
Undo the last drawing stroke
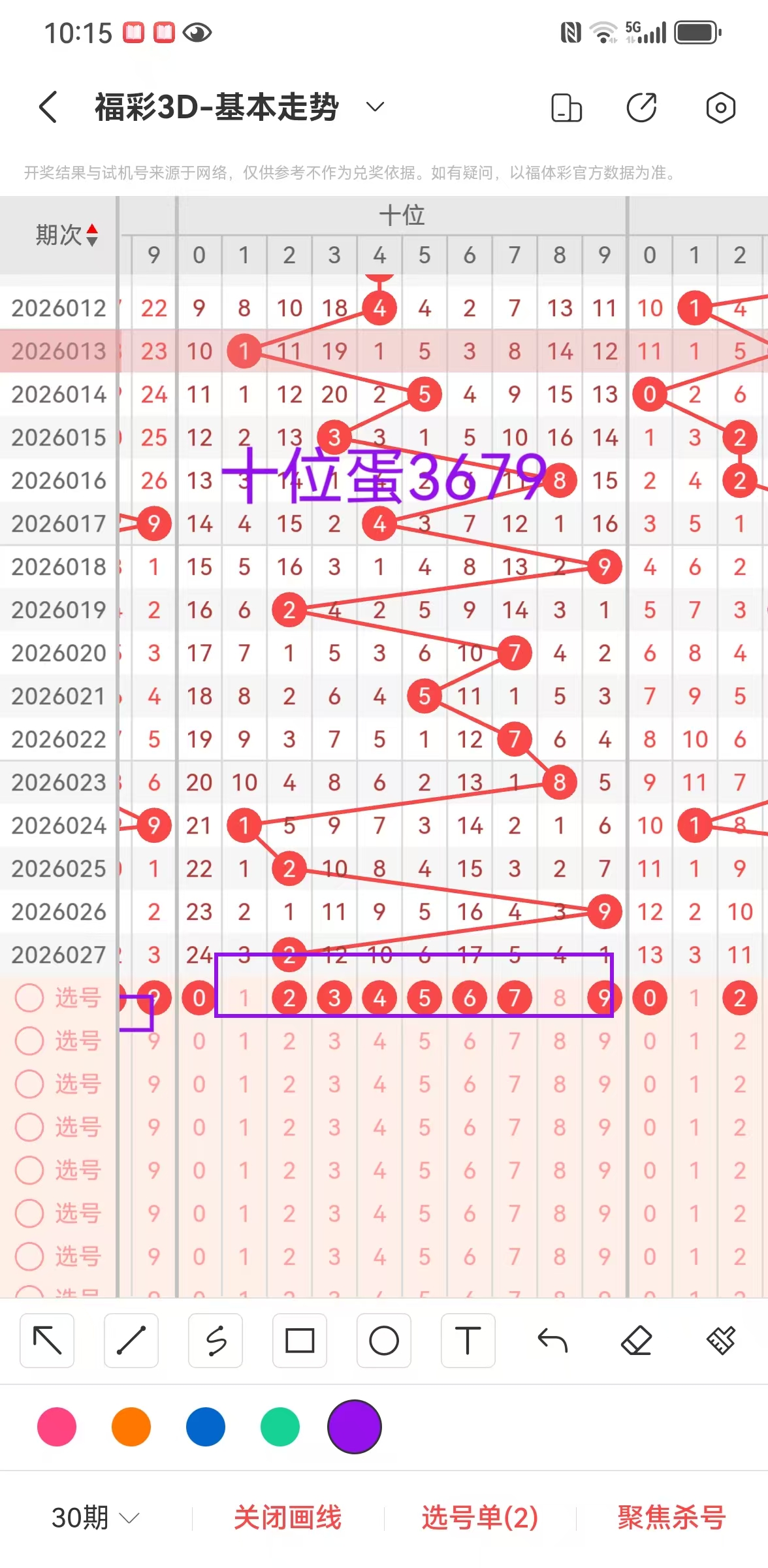[552, 1341]
